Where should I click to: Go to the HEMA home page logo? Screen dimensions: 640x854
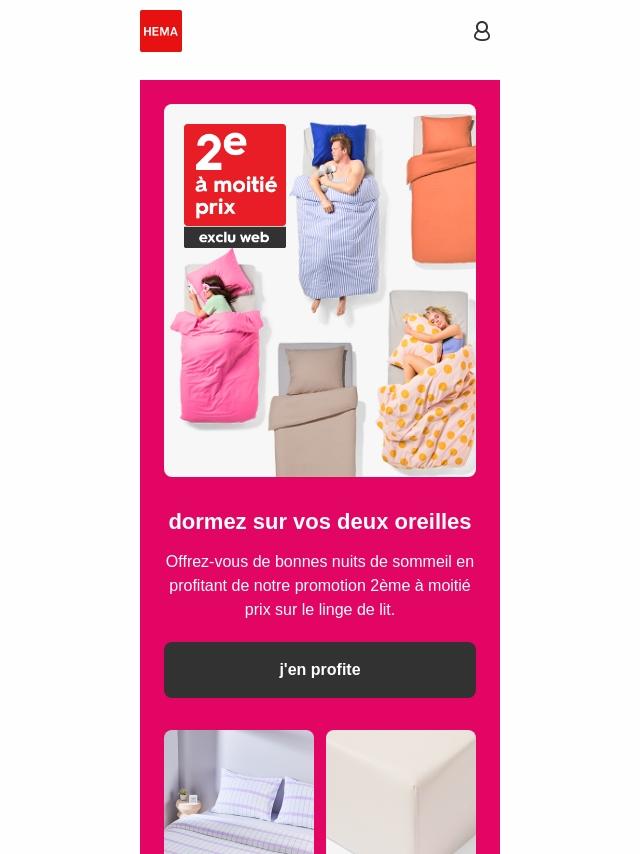coord(161,31)
